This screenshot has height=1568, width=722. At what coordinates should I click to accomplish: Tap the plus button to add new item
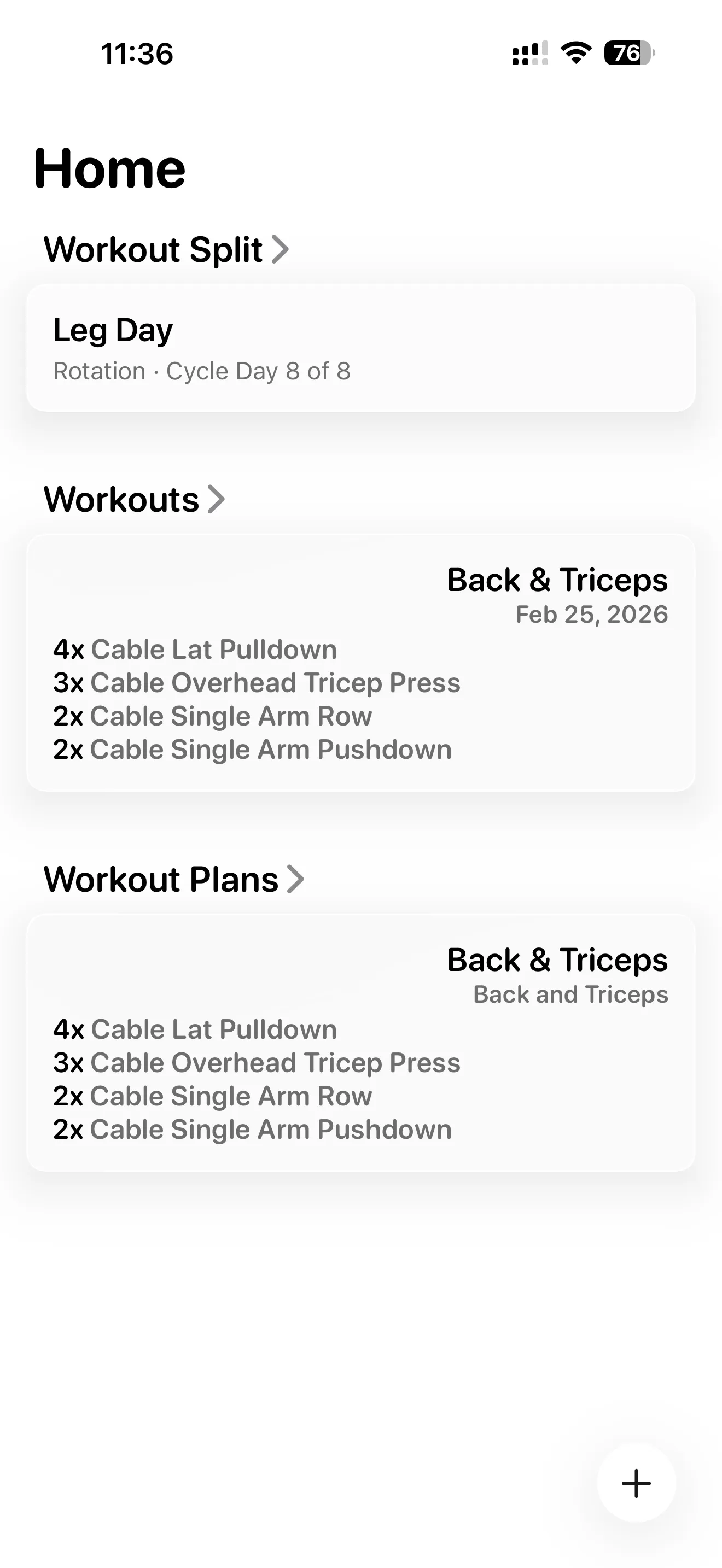pyautogui.click(x=636, y=1483)
